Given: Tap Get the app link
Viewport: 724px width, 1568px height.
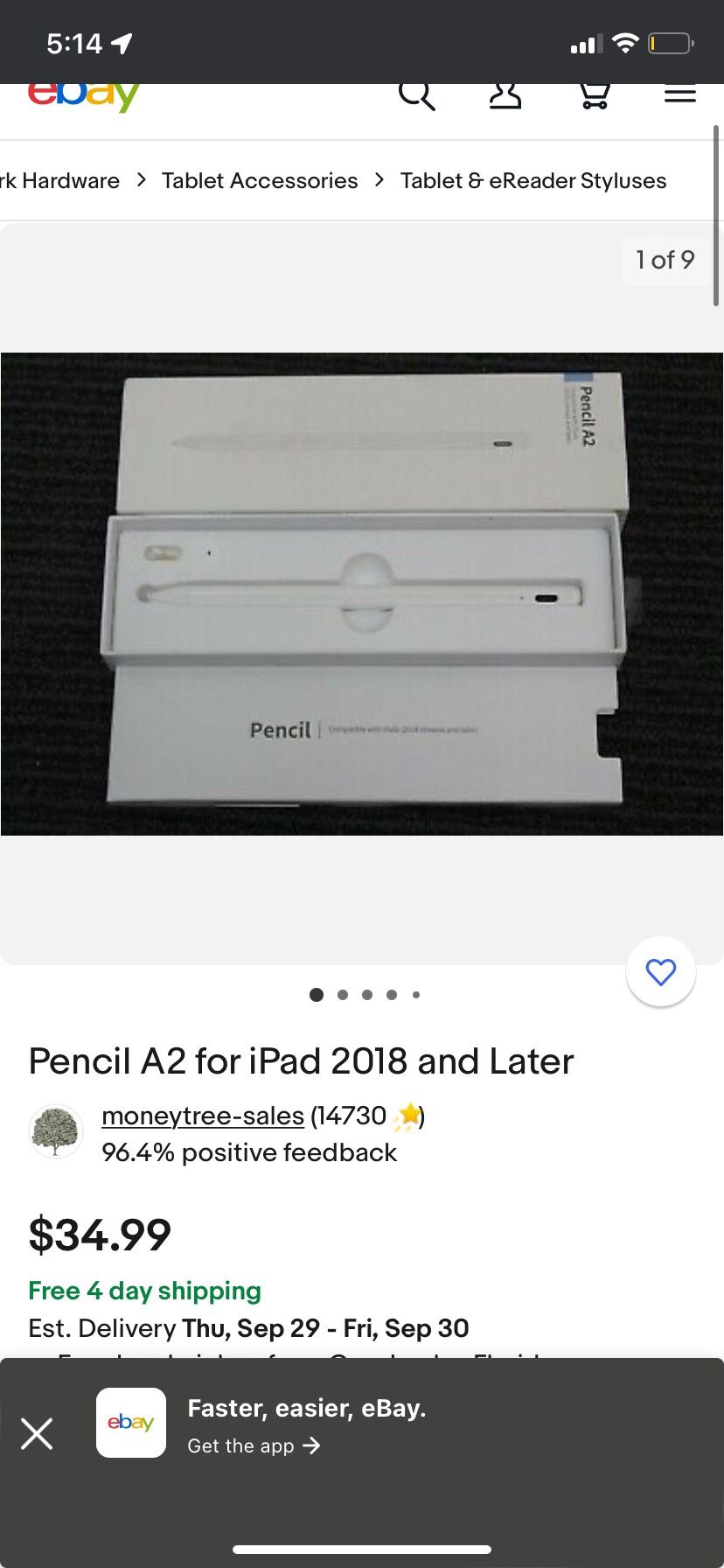Looking at the screenshot, I should point(254,1445).
